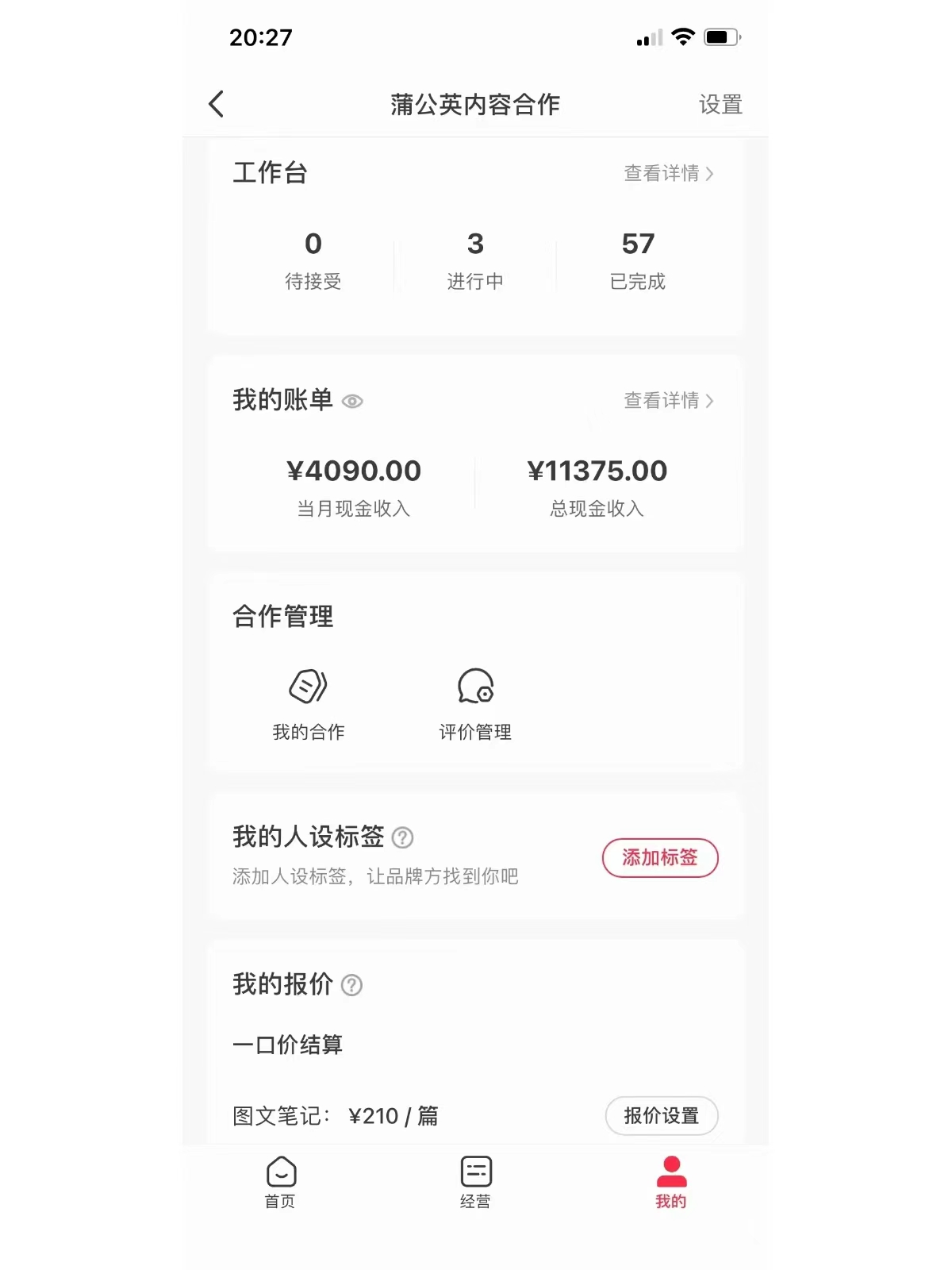Hide bill amounts with the eye icon

tap(352, 402)
